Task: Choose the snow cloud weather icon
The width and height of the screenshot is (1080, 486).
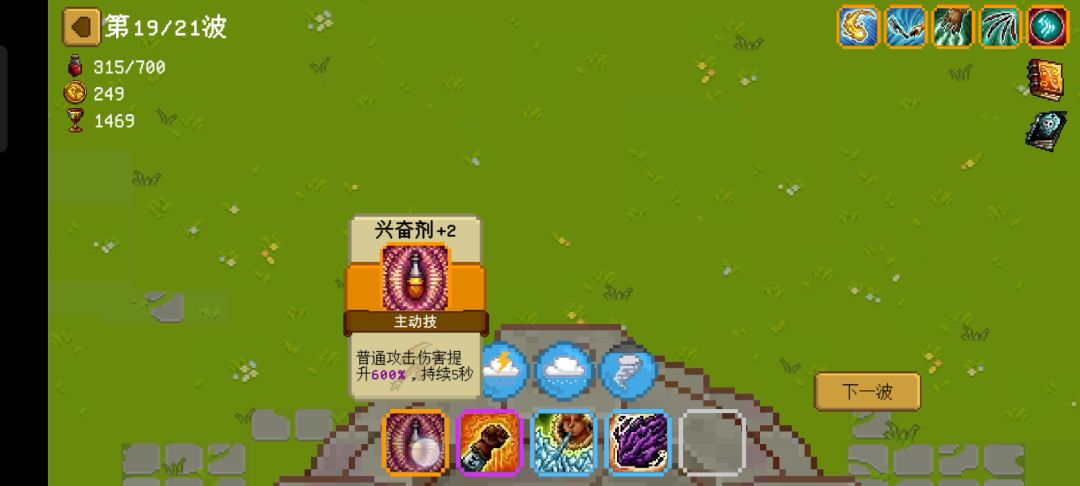Action: (565, 371)
